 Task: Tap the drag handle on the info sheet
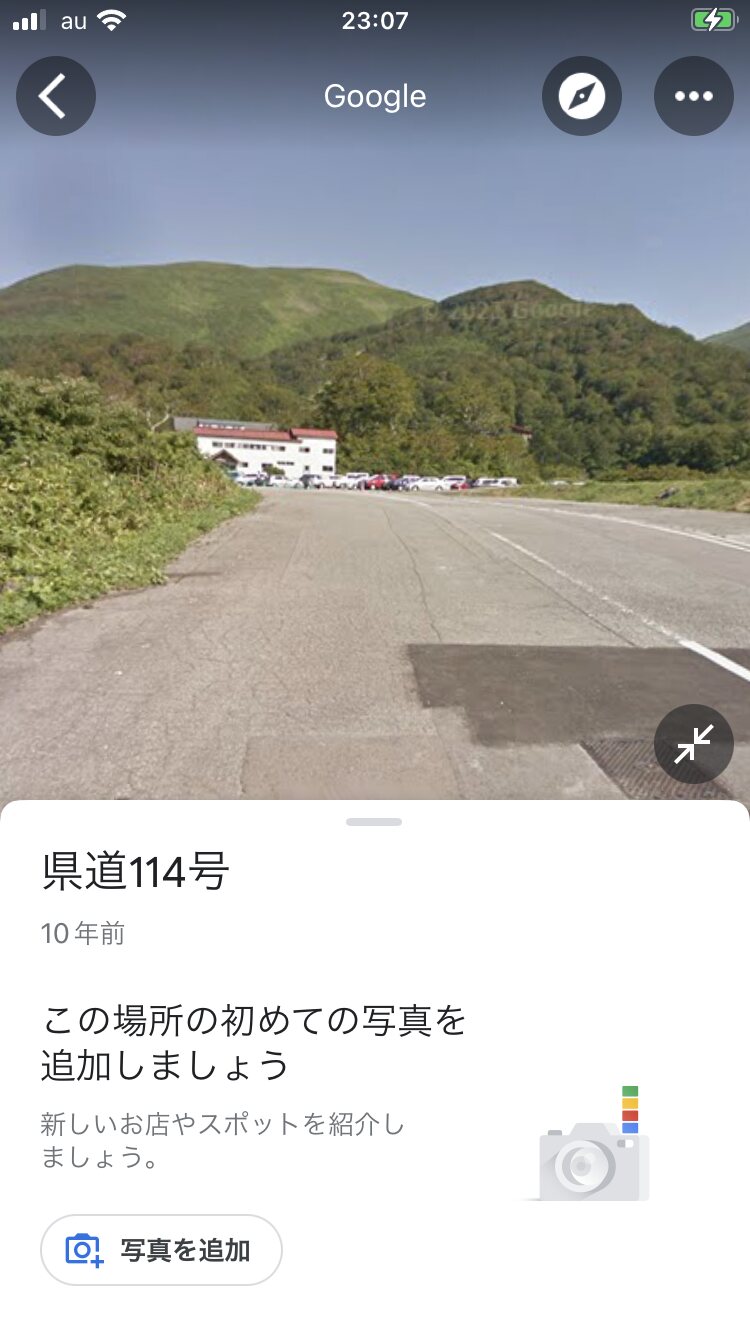[374, 822]
